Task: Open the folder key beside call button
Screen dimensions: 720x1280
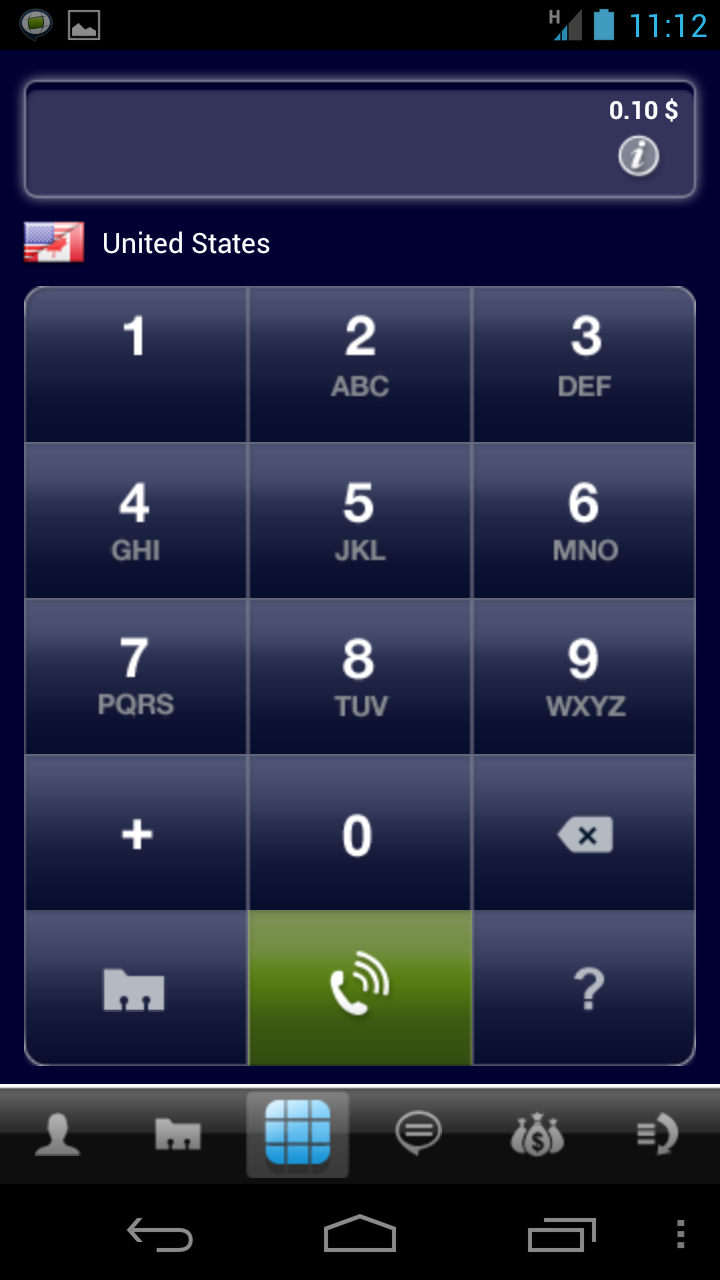Action: coord(136,987)
